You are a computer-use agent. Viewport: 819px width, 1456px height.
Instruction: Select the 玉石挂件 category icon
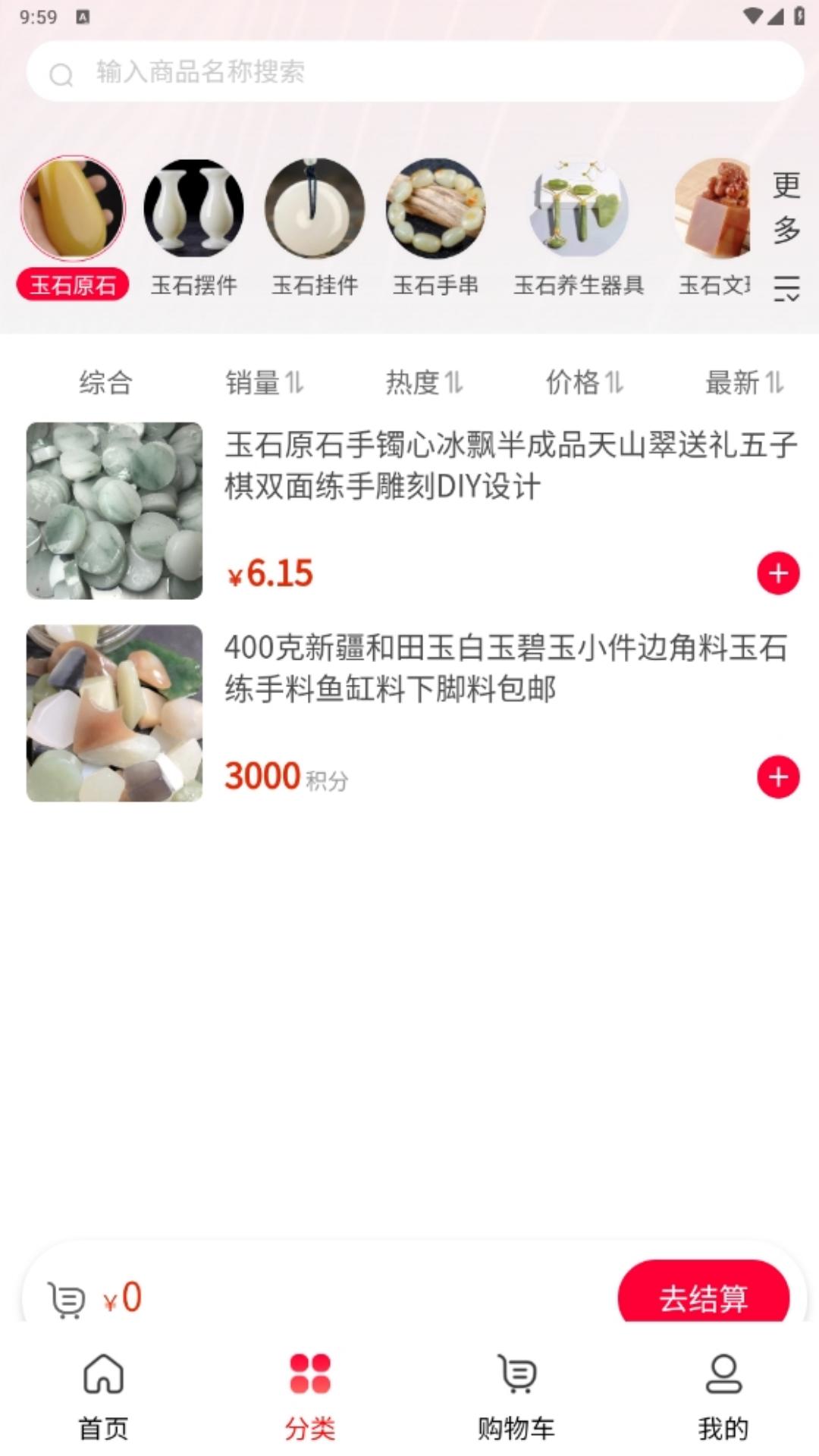(314, 209)
